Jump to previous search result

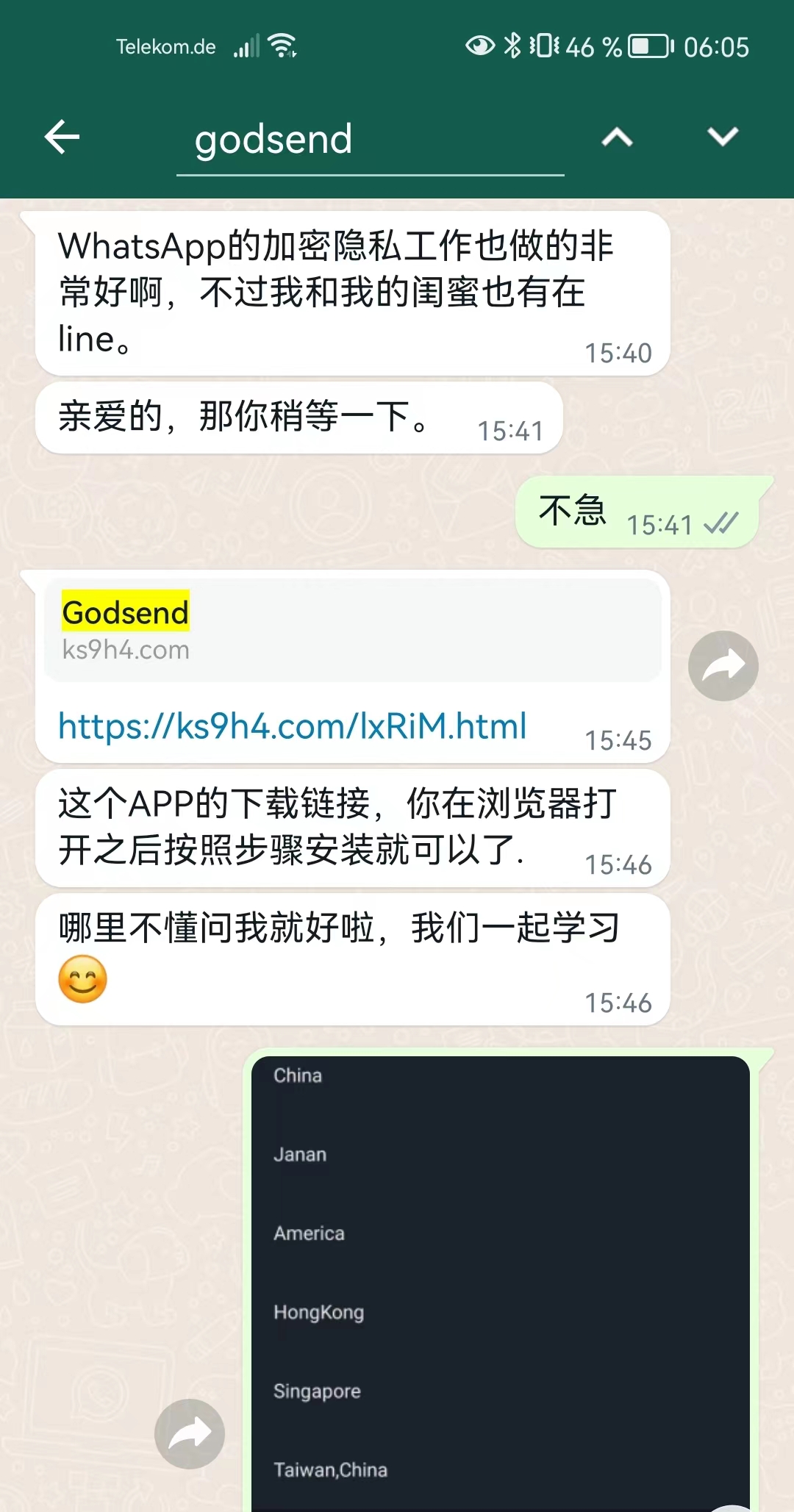[x=617, y=137]
